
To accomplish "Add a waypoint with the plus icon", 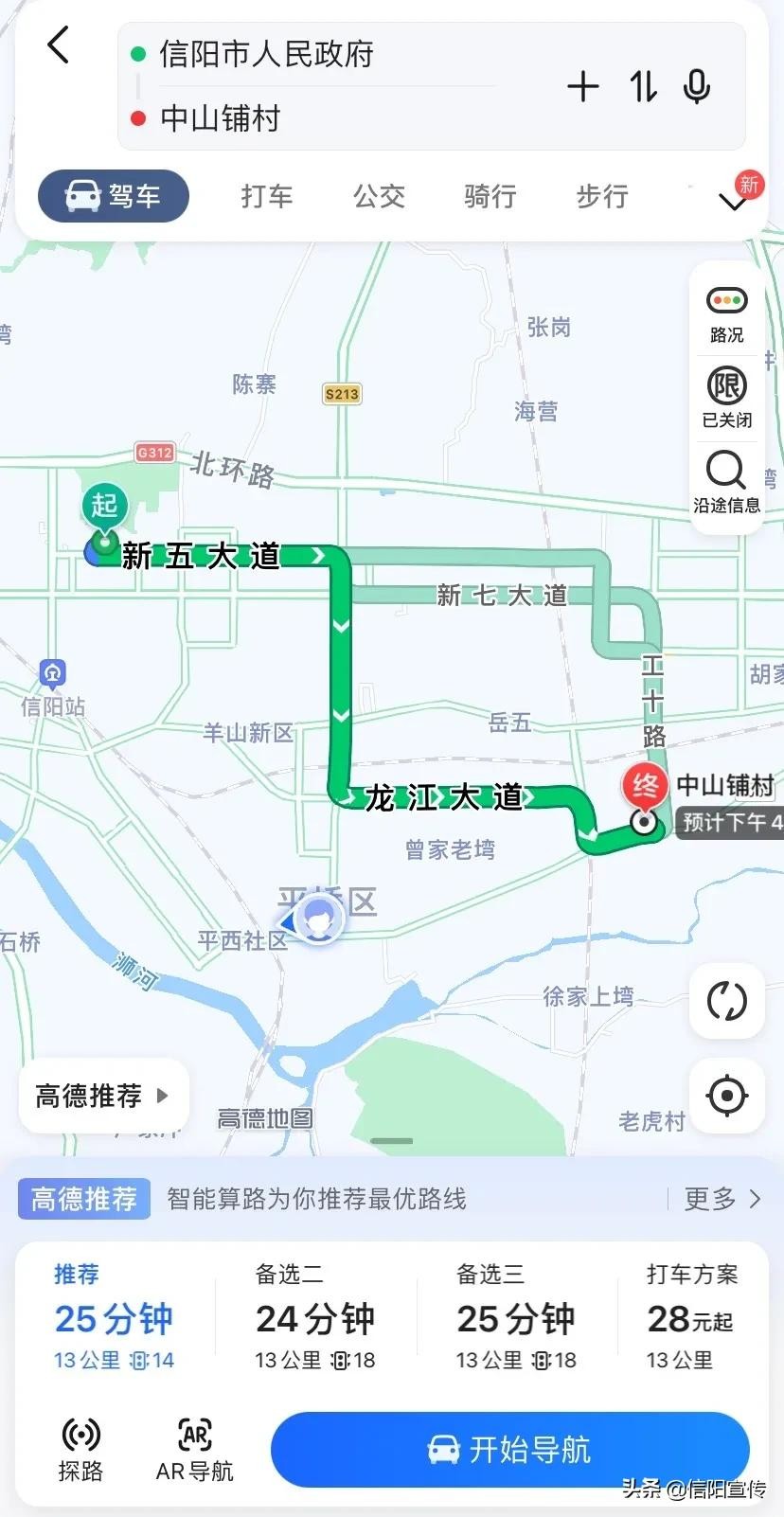I will click(583, 87).
